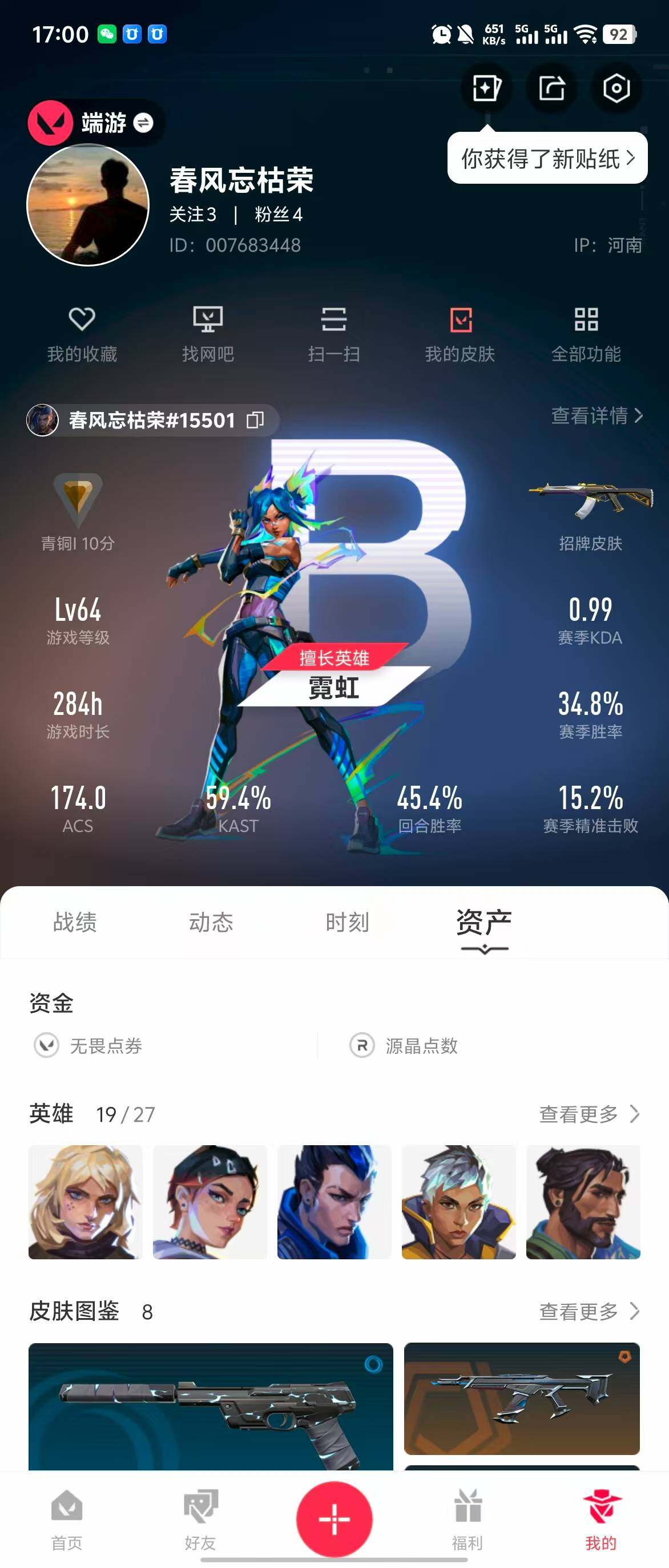
Task: Switch to the 时刻 tab
Action: (347, 922)
